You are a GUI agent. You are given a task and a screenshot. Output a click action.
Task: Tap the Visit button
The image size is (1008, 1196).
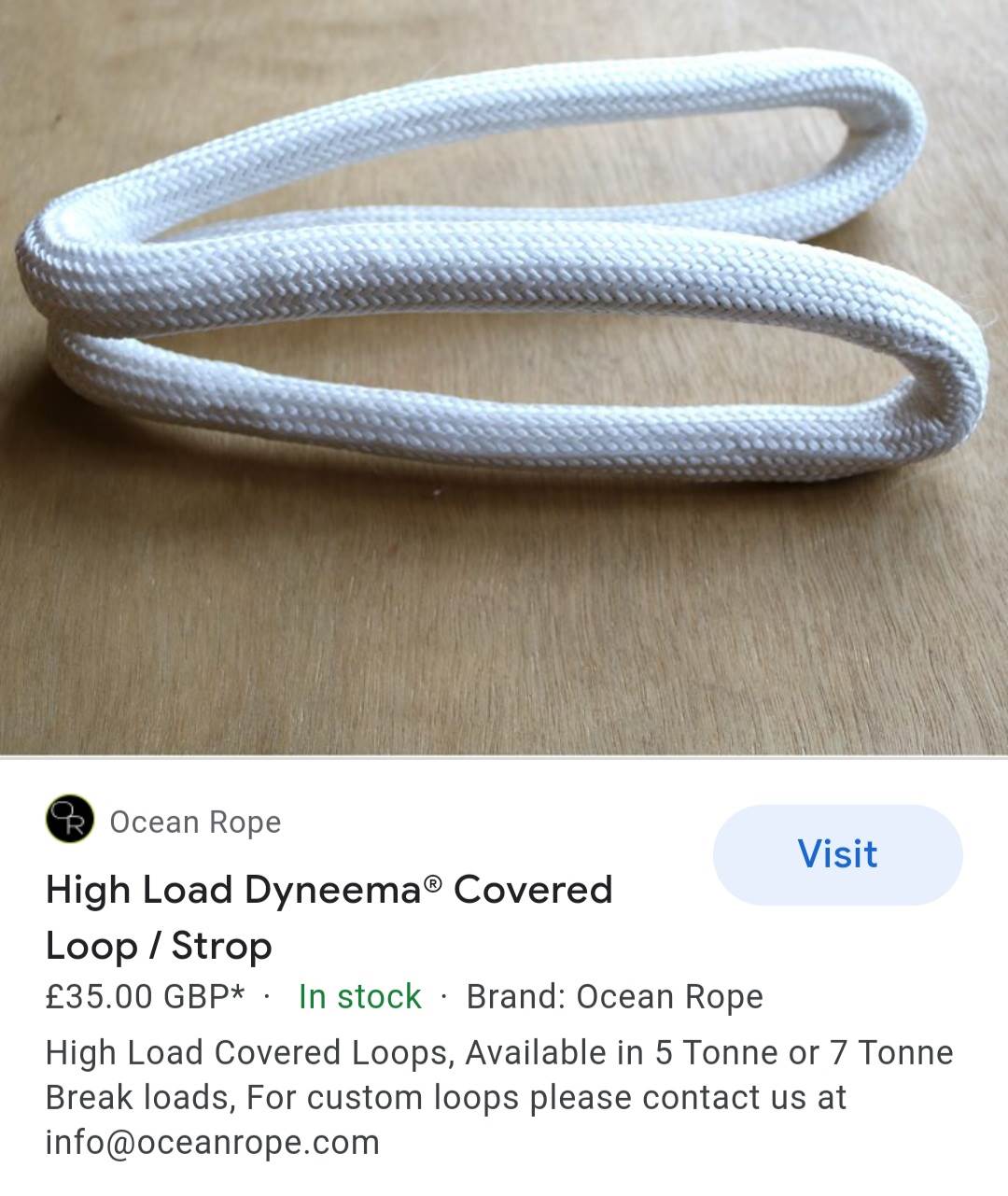coord(837,854)
